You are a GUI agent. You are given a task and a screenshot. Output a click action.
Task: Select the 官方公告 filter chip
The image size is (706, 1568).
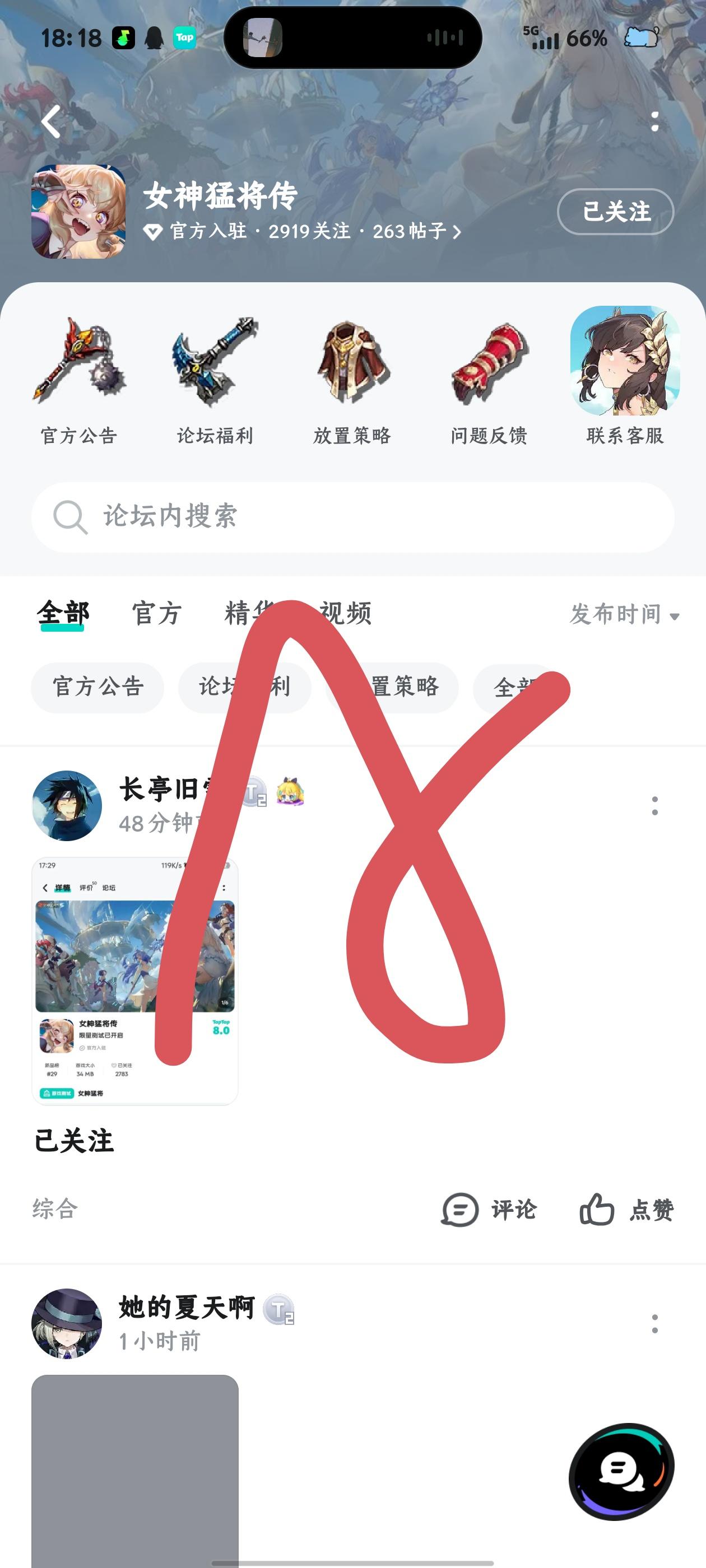tap(97, 687)
